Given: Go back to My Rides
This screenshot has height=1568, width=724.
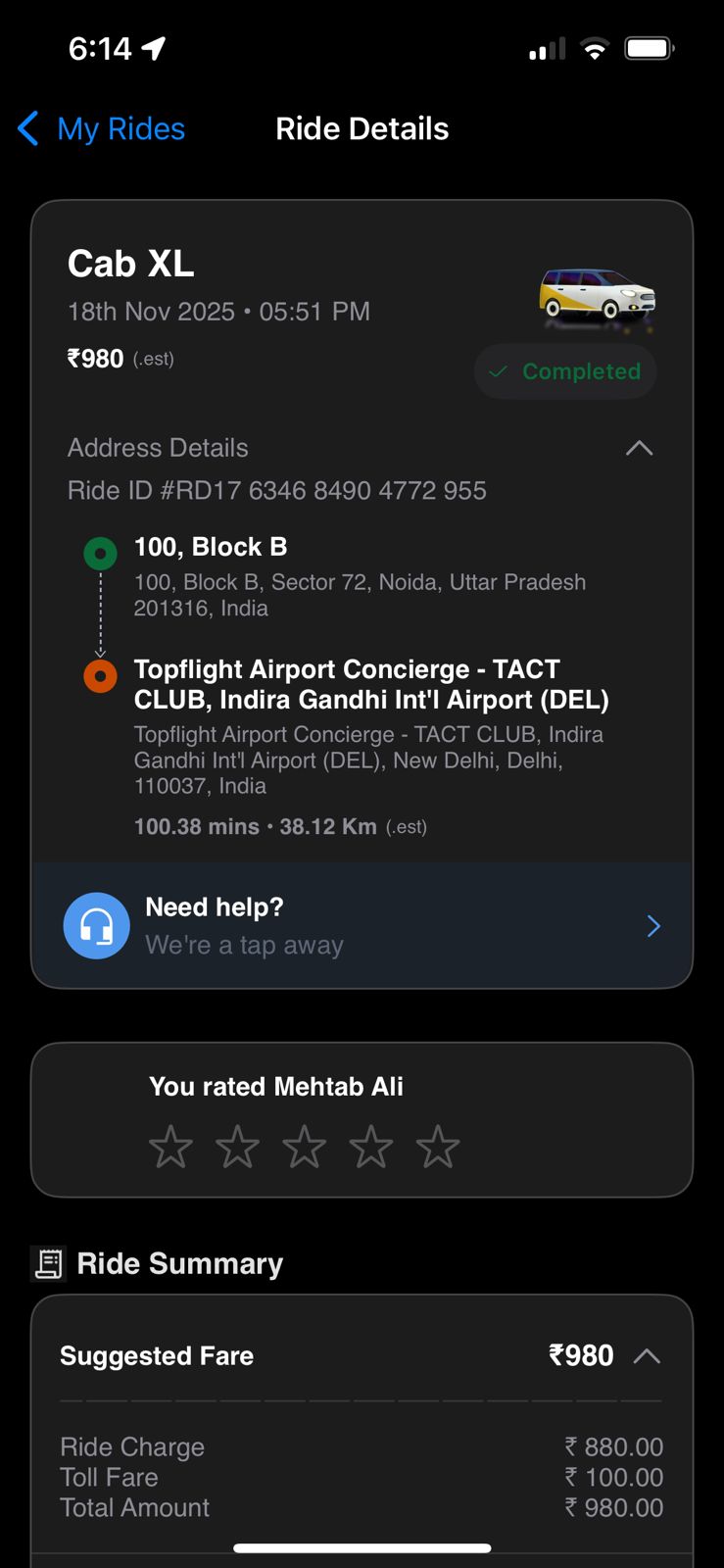Looking at the screenshot, I should [x=102, y=128].
